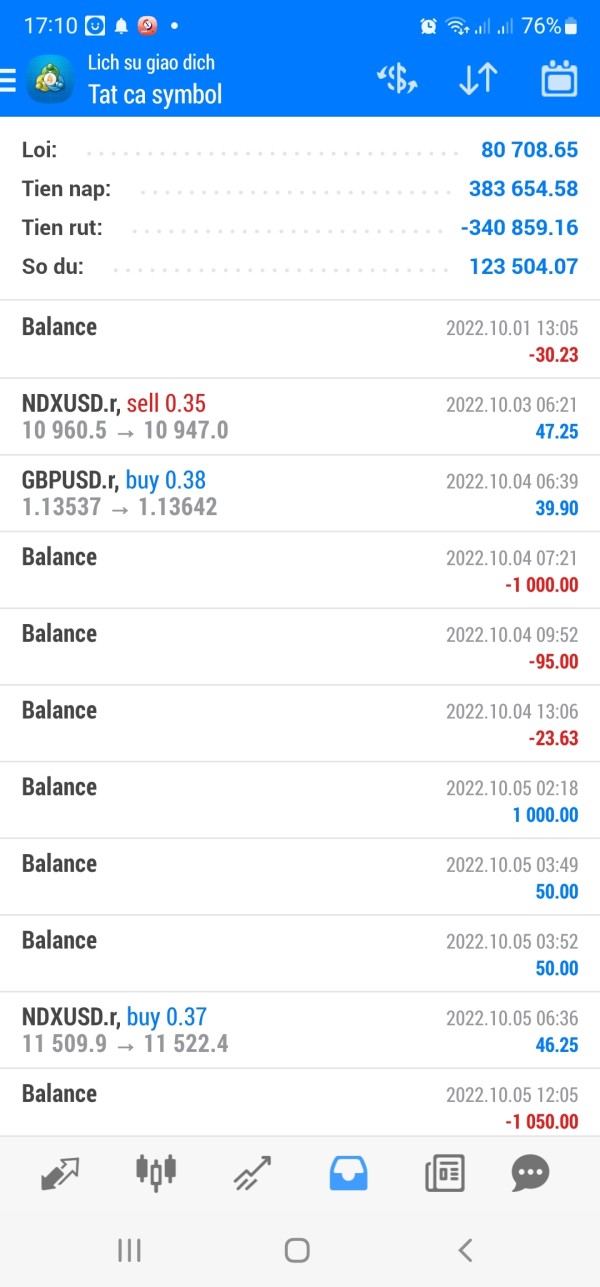The height and width of the screenshot is (1287, 600).
Task: Select the History tab
Action: coord(348,1172)
